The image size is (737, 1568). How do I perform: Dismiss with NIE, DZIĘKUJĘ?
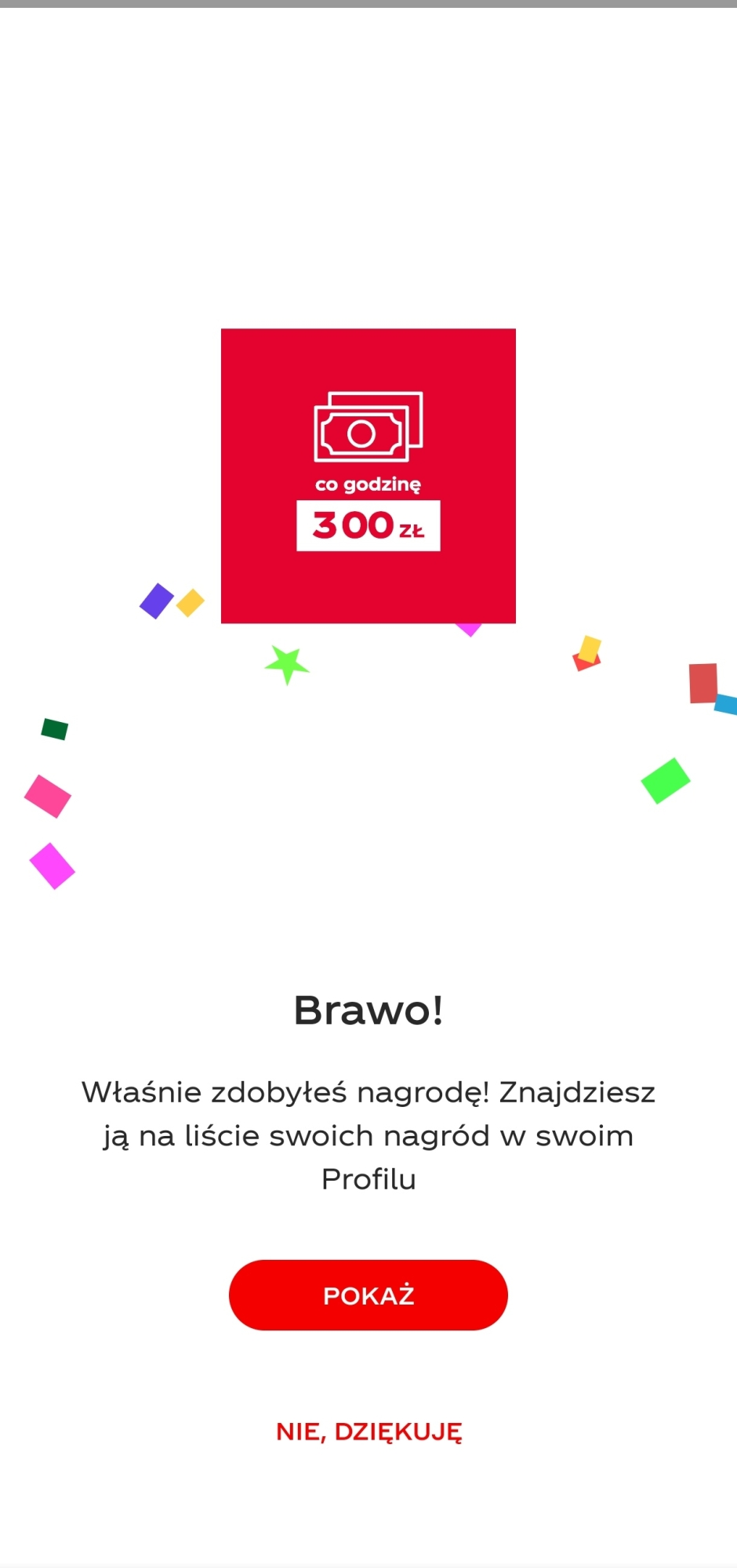click(x=368, y=1432)
